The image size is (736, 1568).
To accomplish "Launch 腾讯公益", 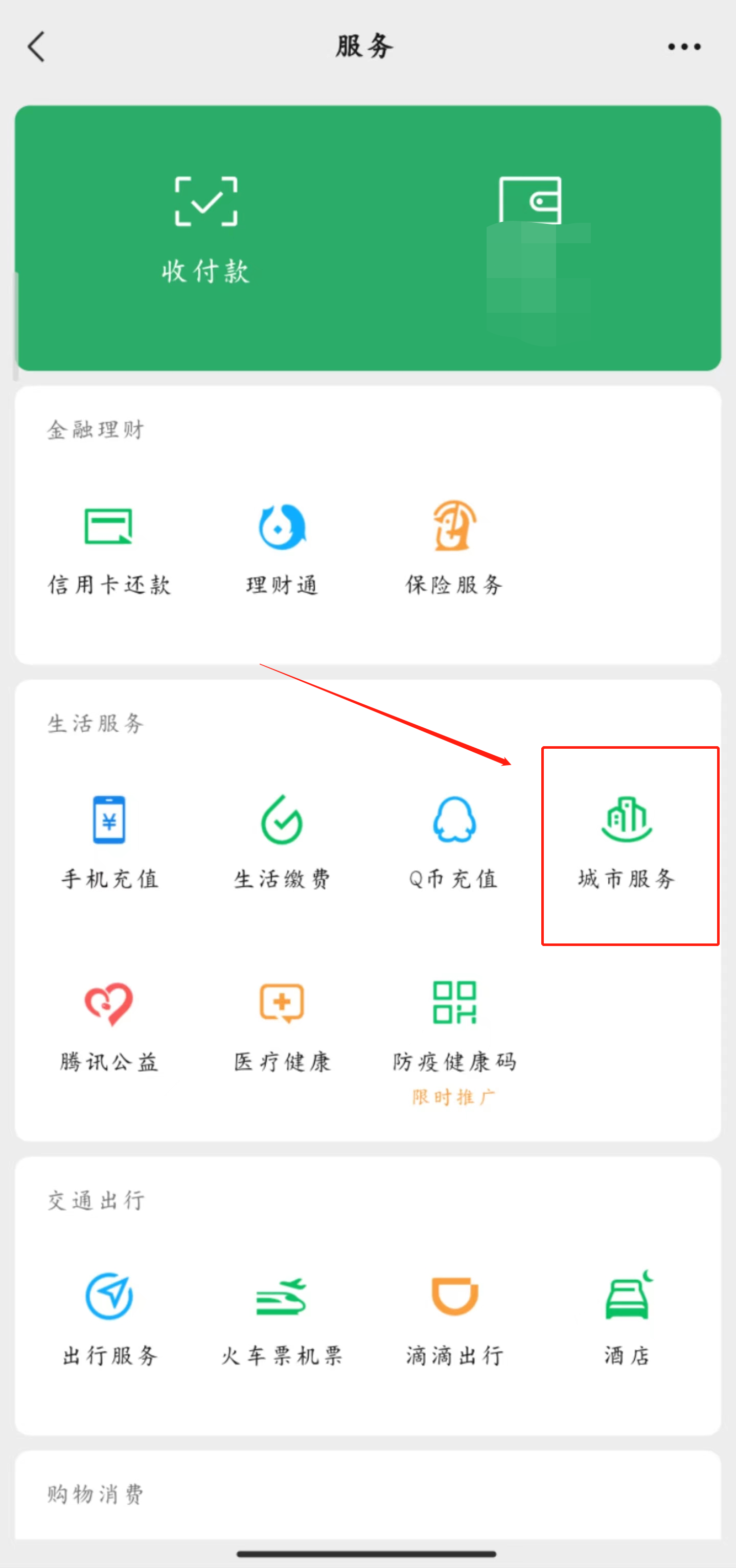I will coord(109,1026).
